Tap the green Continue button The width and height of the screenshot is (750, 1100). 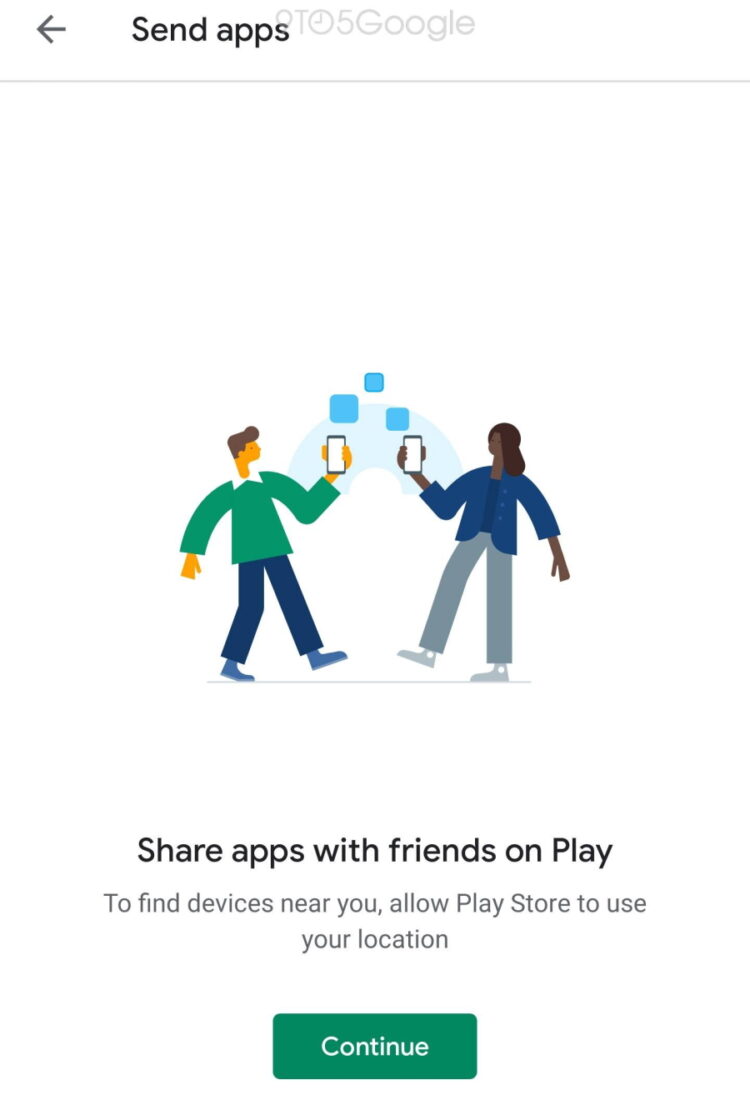point(374,1046)
